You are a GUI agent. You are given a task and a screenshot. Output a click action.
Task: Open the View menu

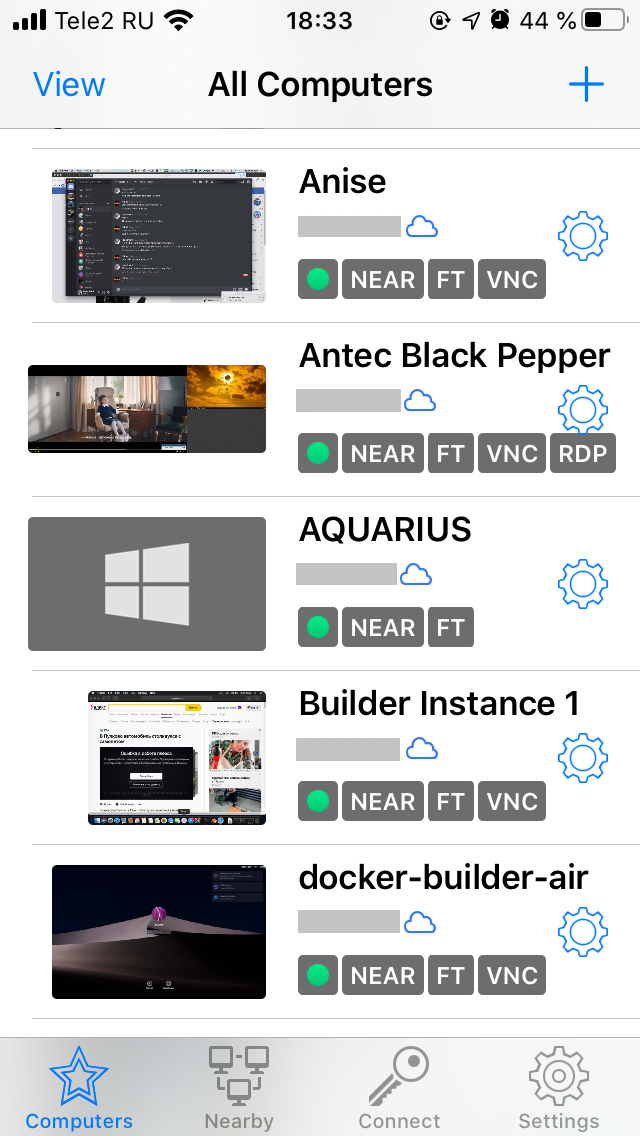pyautogui.click(x=69, y=85)
